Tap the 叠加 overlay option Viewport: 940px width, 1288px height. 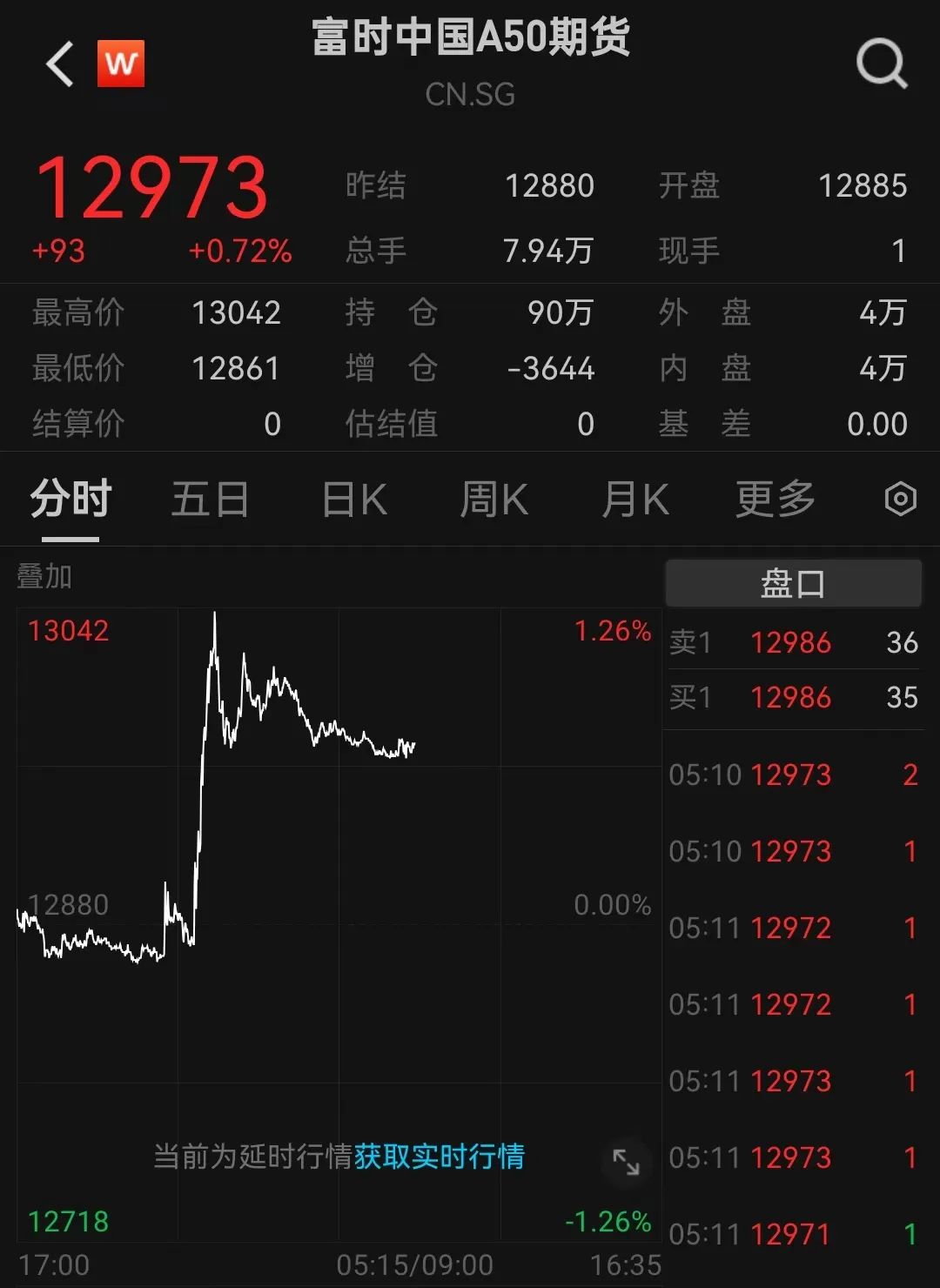tap(44, 576)
